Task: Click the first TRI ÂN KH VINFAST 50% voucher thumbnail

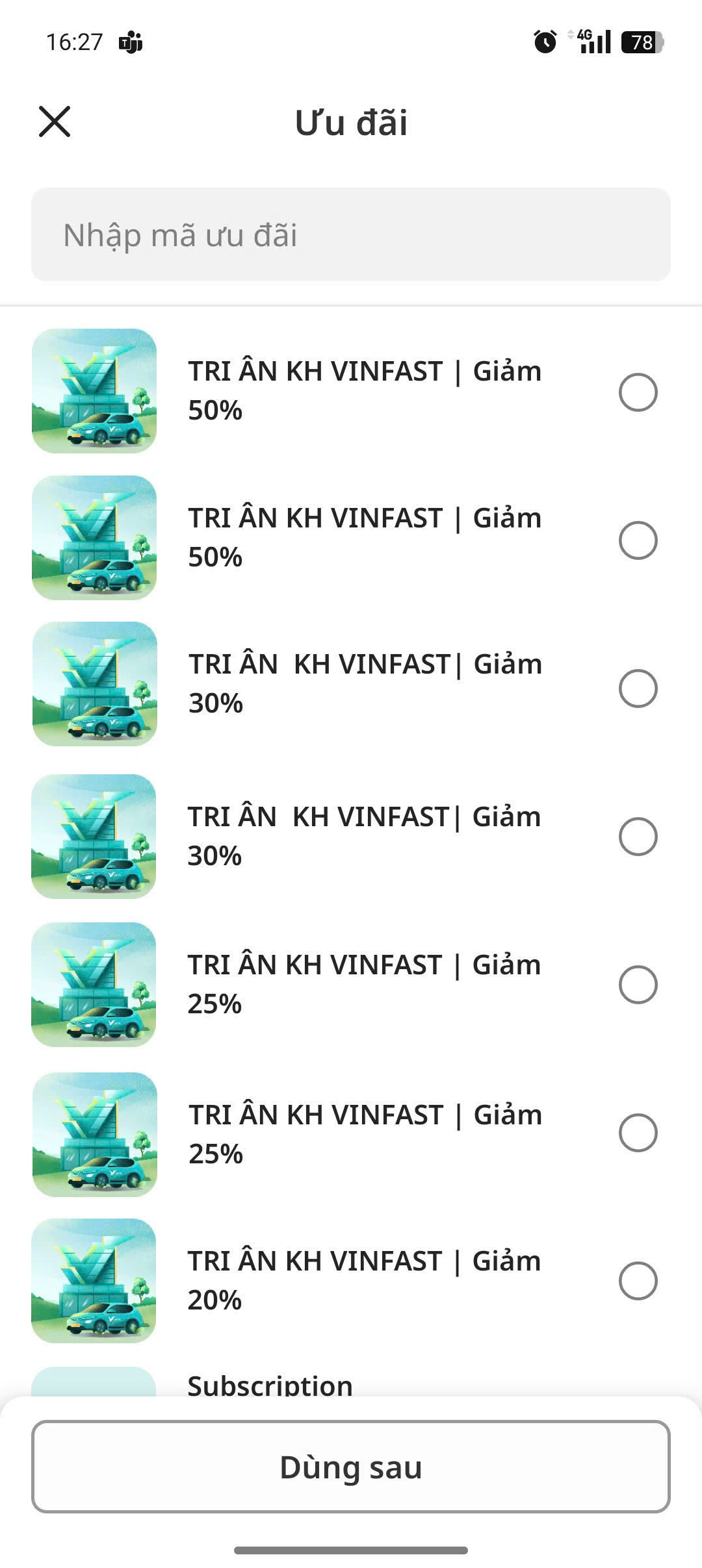Action: click(95, 390)
